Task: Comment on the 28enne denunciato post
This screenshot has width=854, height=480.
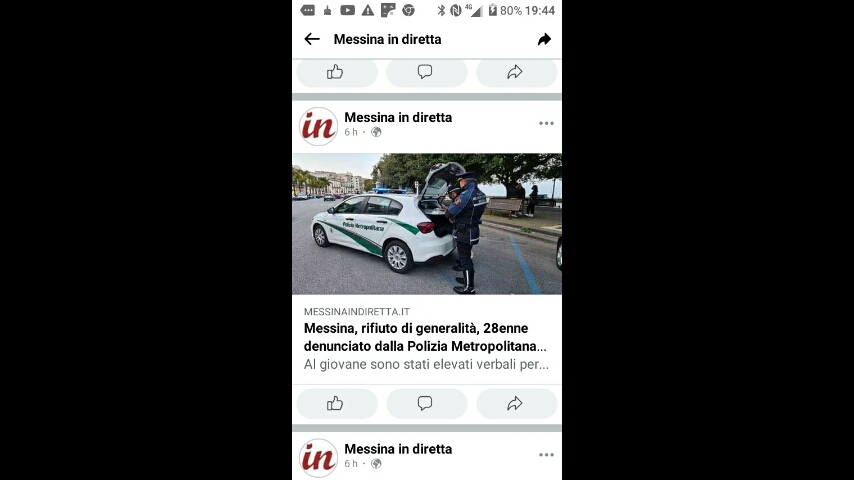Action: (x=426, y=403)
